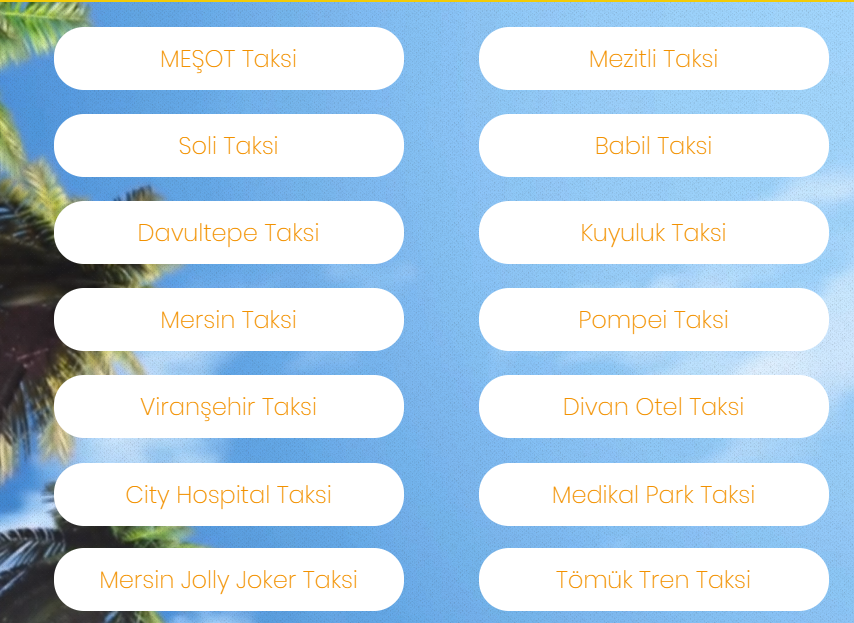Select Mezitli Taksi
The width and height of the screenshot is (854, 623).
point(653,59)
